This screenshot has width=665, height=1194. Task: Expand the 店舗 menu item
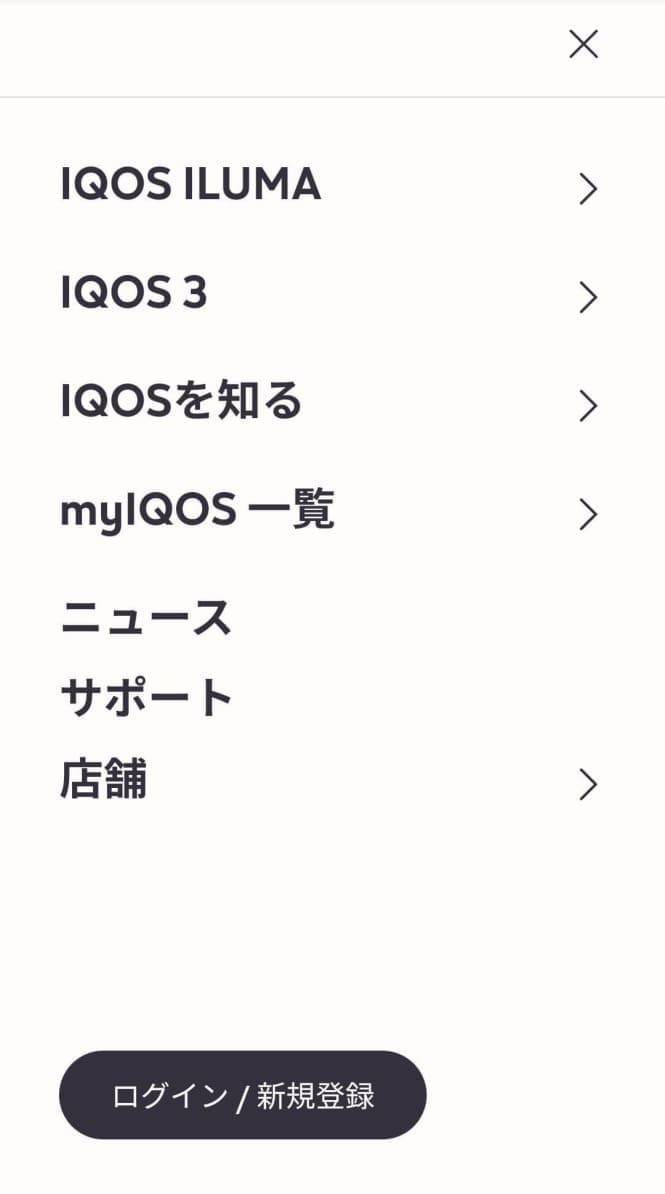(587, 785)
